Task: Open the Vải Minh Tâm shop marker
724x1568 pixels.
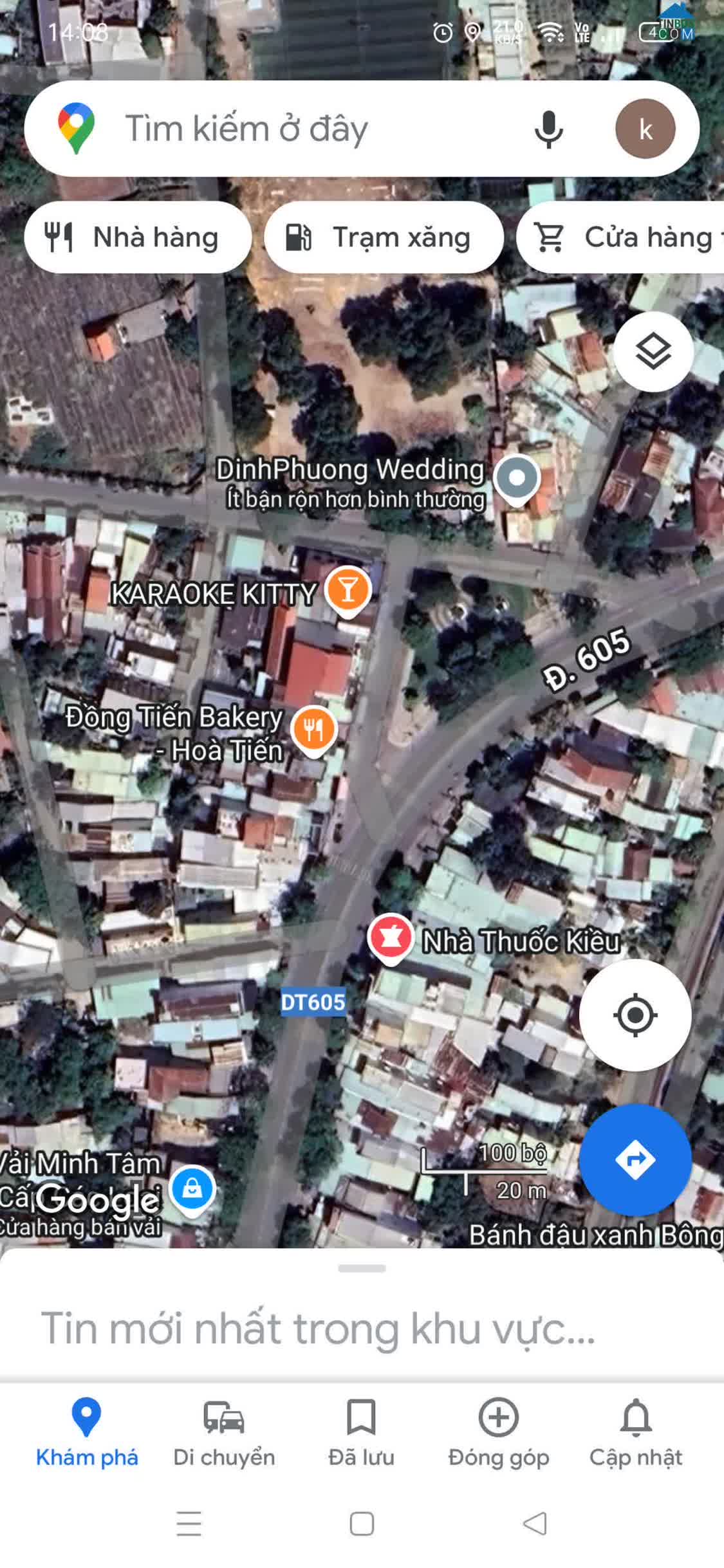Action: 192,1189
